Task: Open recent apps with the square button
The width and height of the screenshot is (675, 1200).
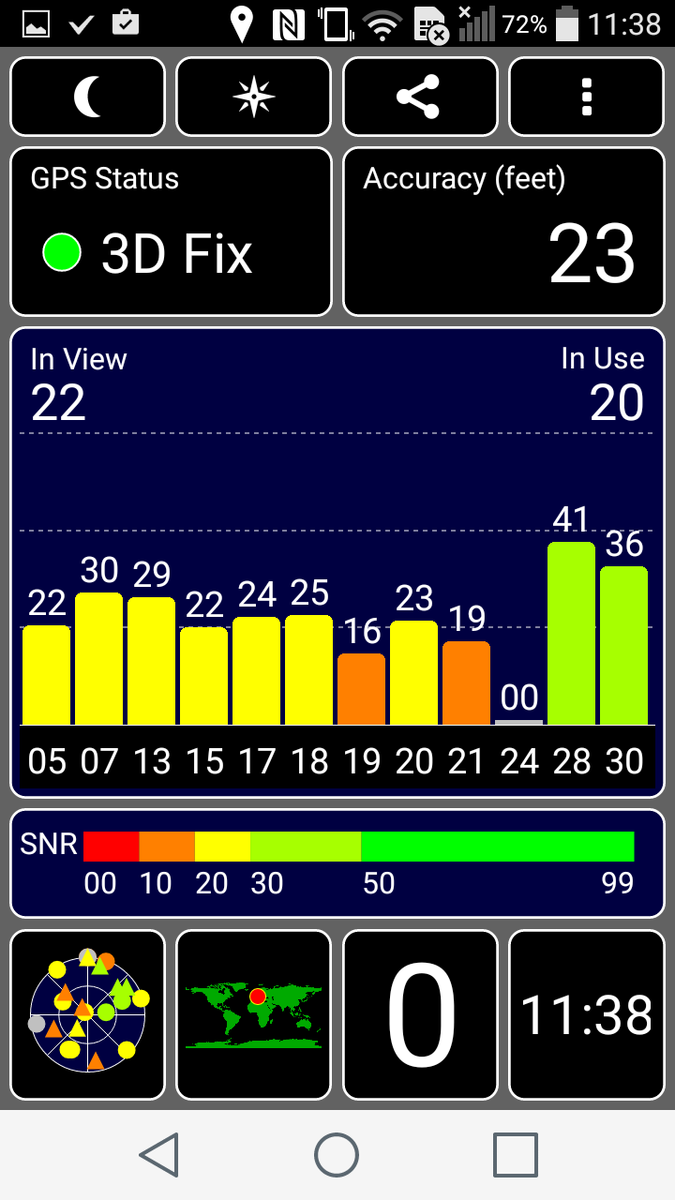Action: tap(515, 1154)
